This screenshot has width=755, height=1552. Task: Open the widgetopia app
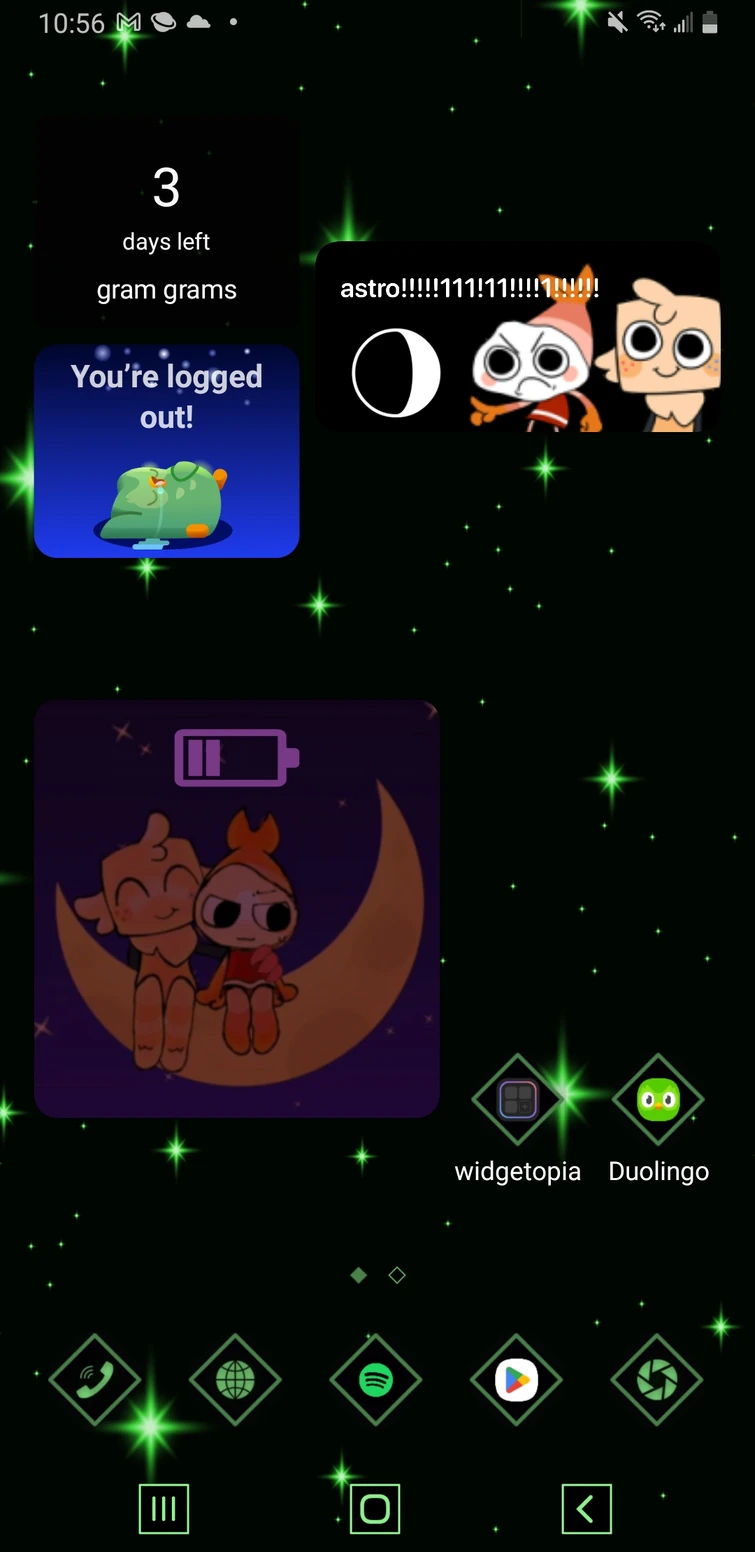coord(517,1100)
